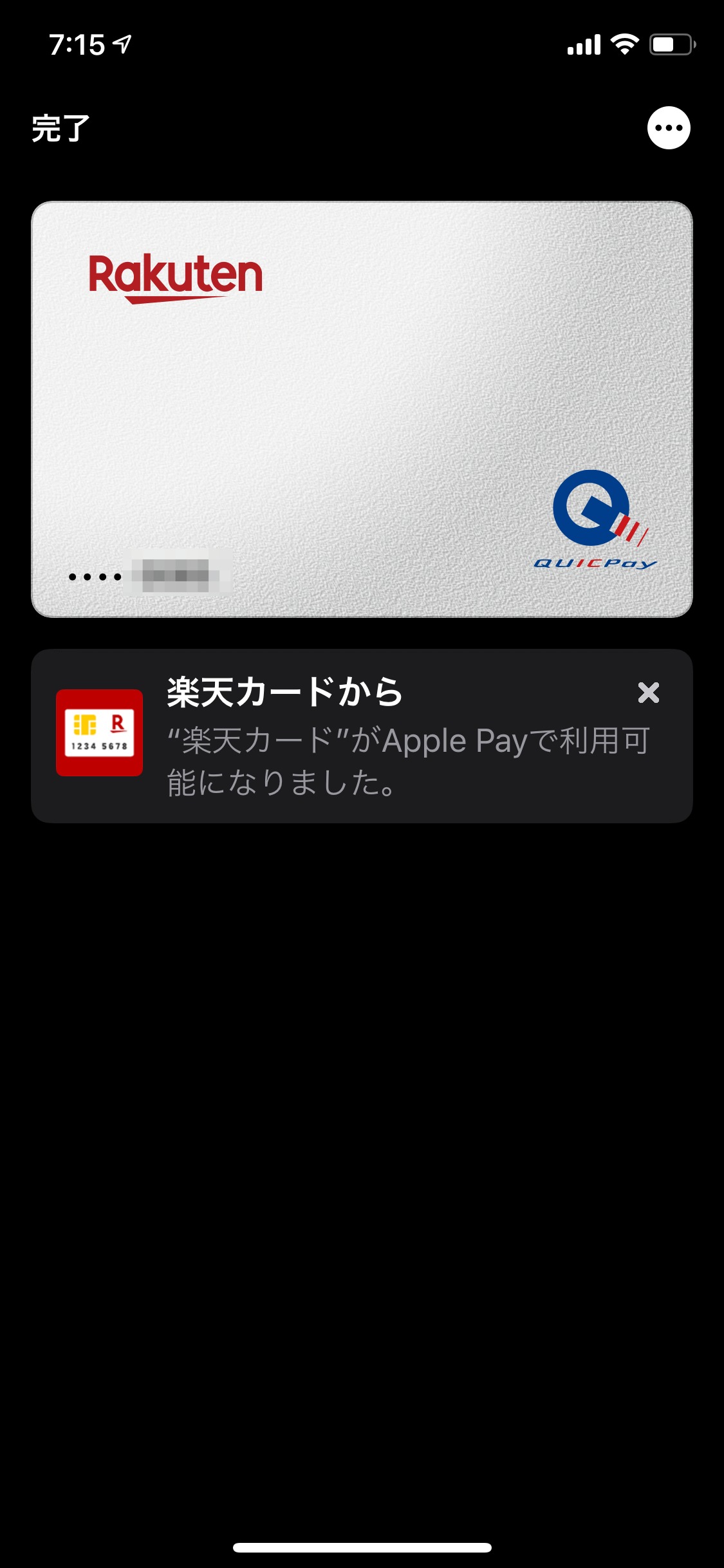
Task: Open the more options ellipsis menu
Action: coord(669,127)
